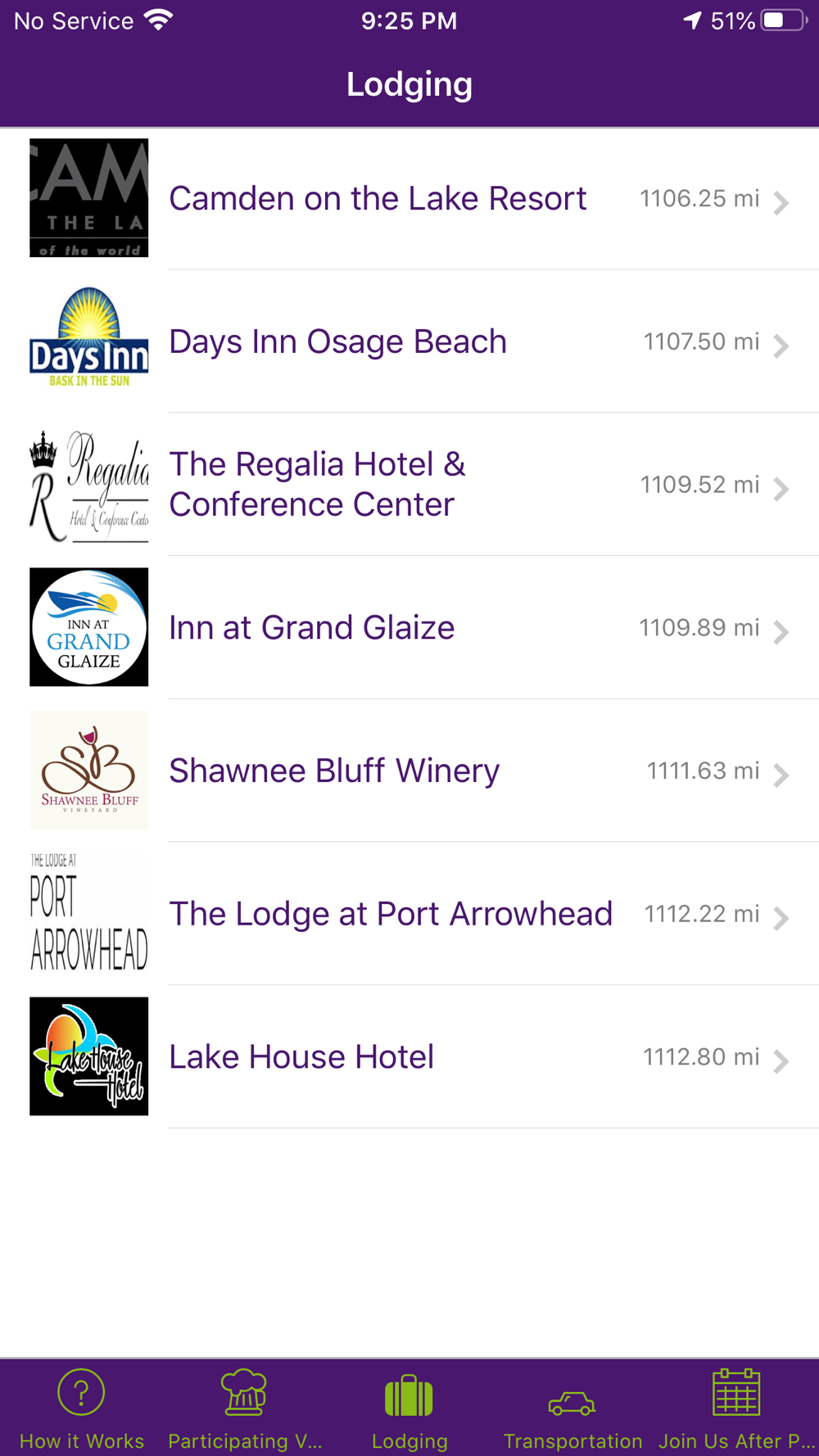Viewport: 819px width, 1456px height.
Task: Open the Join Us After P... tab
Action: pos(735,1409)
